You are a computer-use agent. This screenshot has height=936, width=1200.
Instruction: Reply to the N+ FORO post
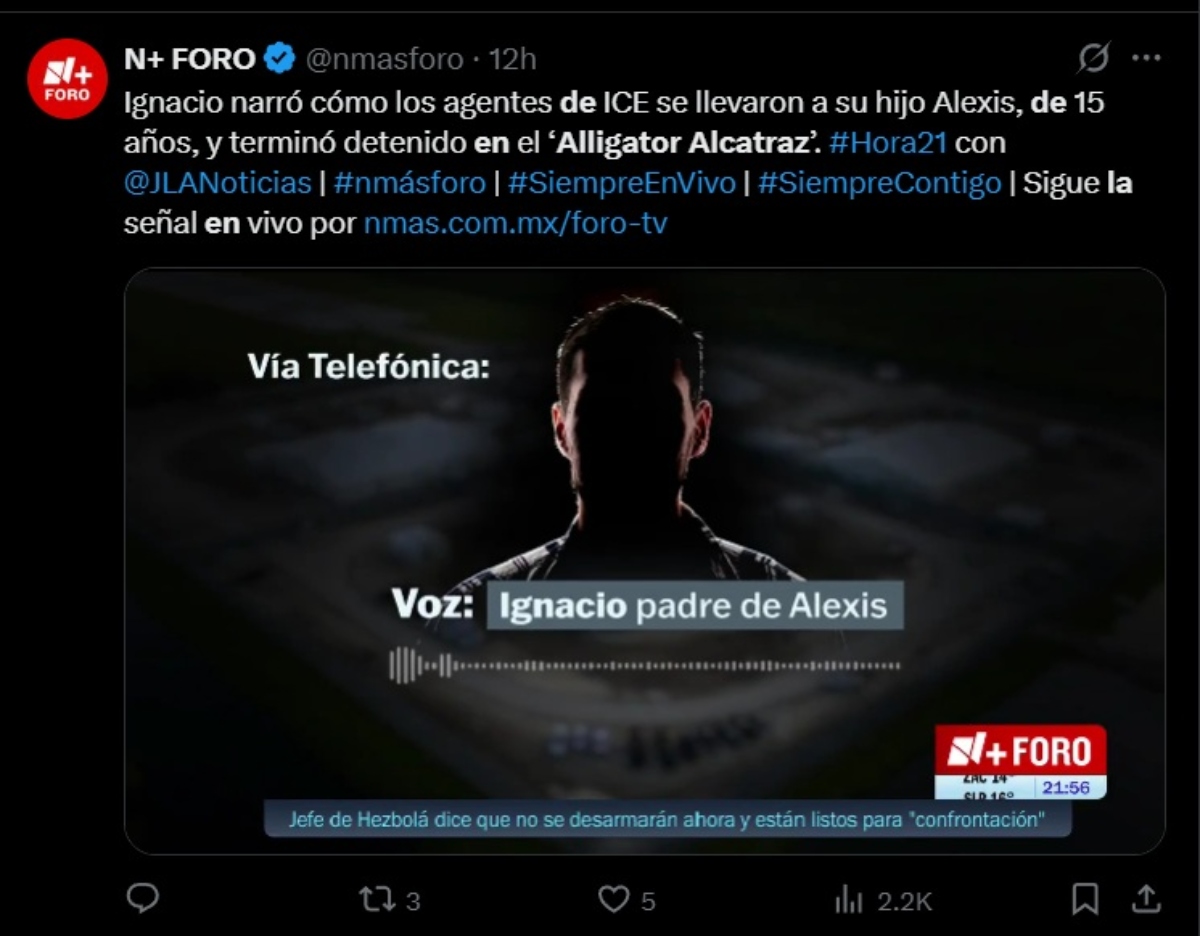pos(143,900)
